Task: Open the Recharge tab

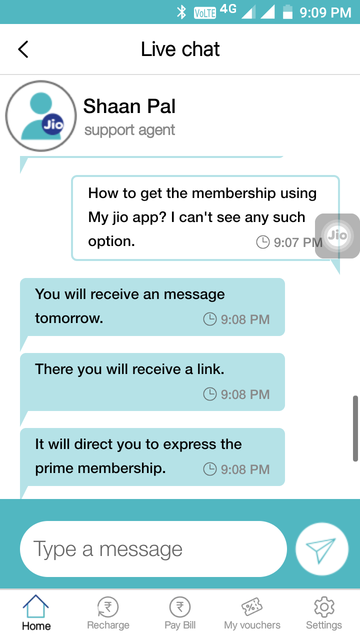Action: pos(108,613)
